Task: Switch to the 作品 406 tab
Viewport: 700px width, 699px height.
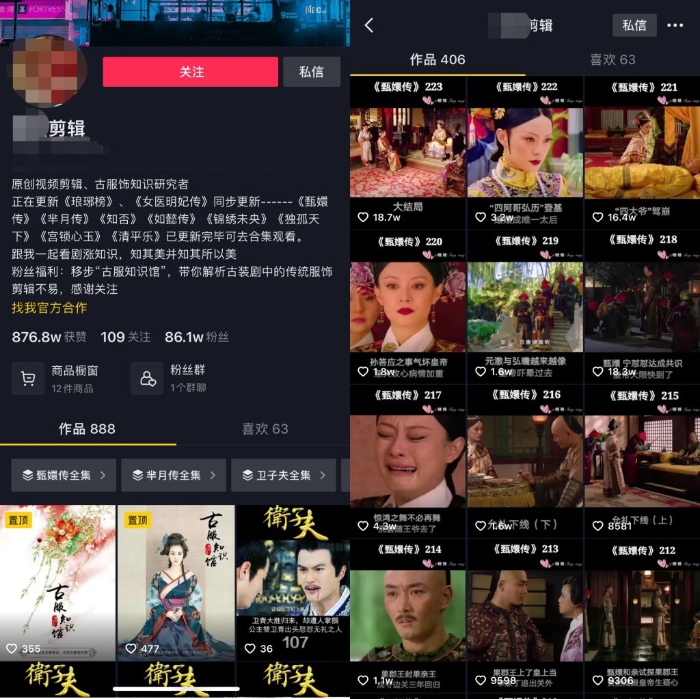Action: [x=438, y=59]
